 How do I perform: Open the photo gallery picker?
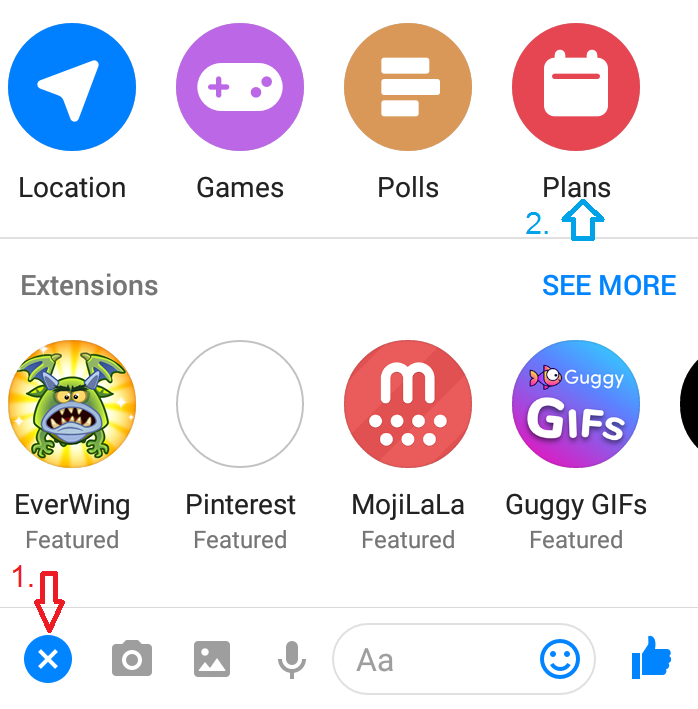pyautogui.click(x=212, y=660)
